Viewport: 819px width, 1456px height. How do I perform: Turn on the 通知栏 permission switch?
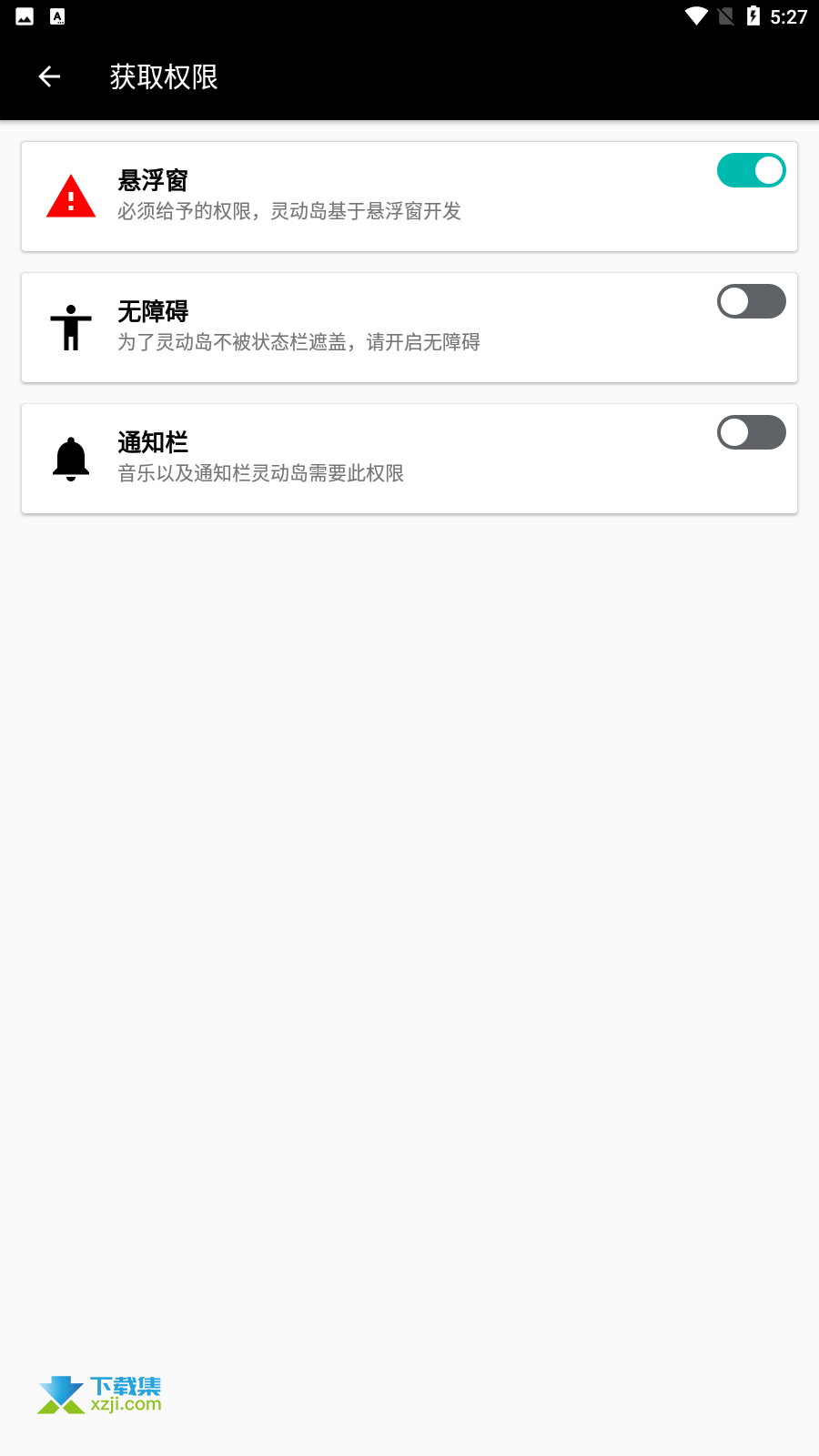click(x=751, y=432)
